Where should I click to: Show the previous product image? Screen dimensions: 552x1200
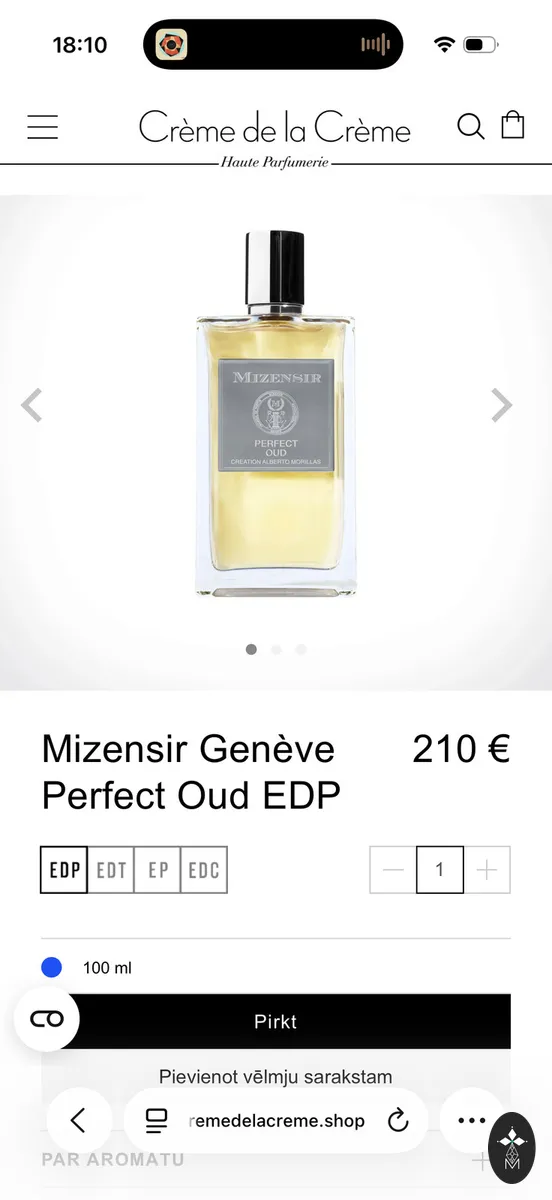32,405
